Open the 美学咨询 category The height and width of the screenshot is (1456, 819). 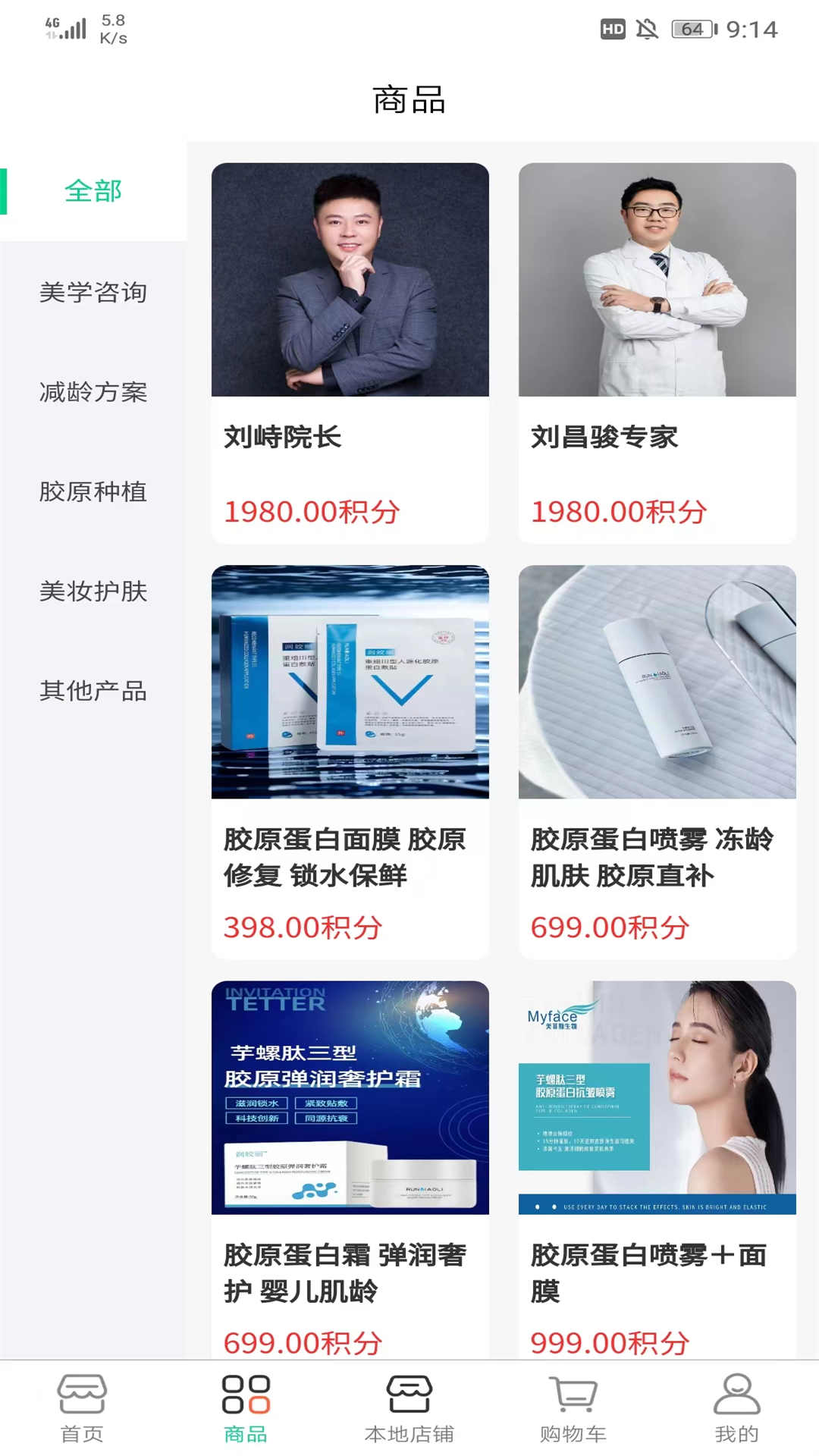point(93,293)
